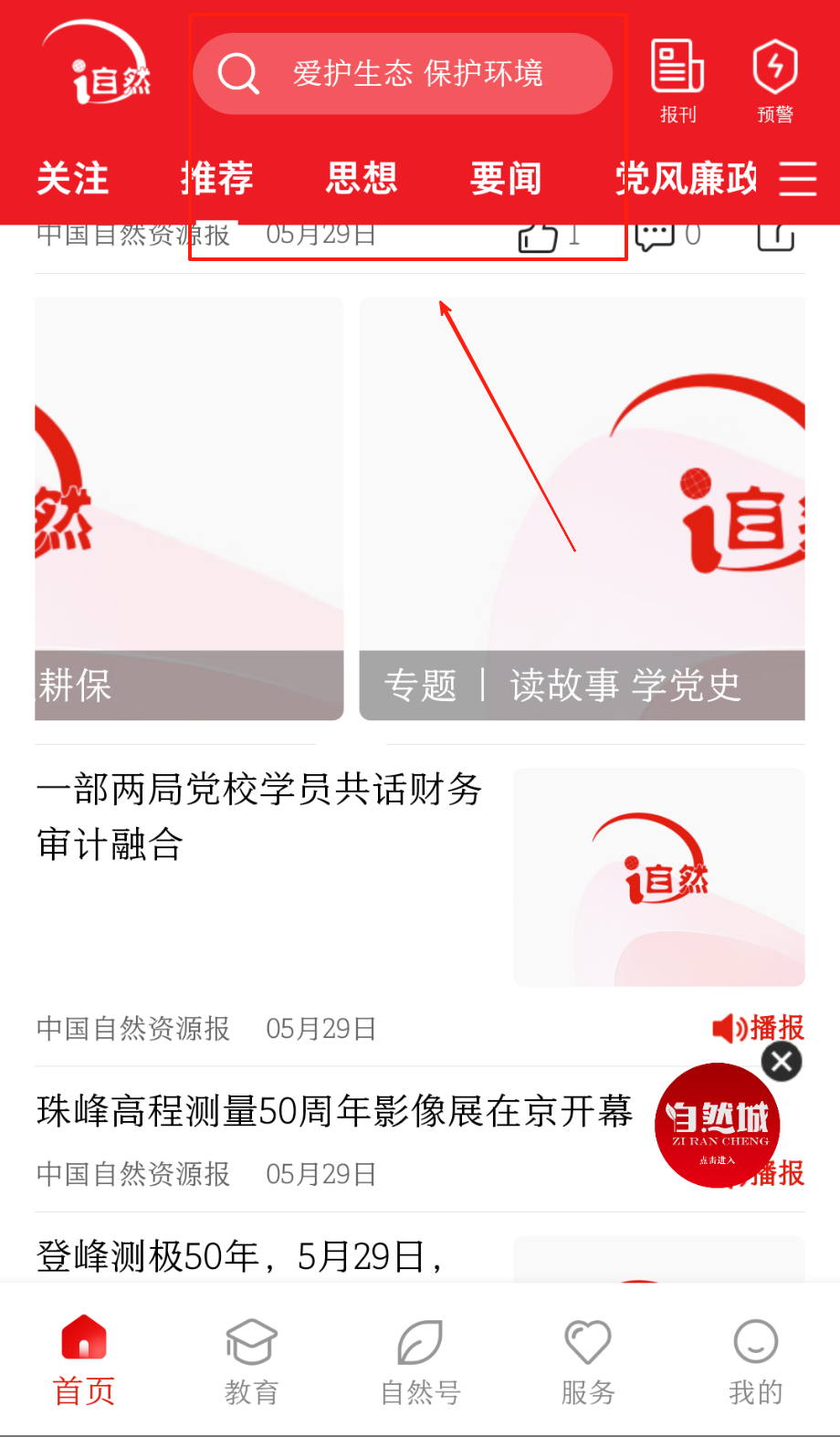Open the 自然号 bottom tab
This screenshot has width=840, height=1437.
coord(420,1361)
